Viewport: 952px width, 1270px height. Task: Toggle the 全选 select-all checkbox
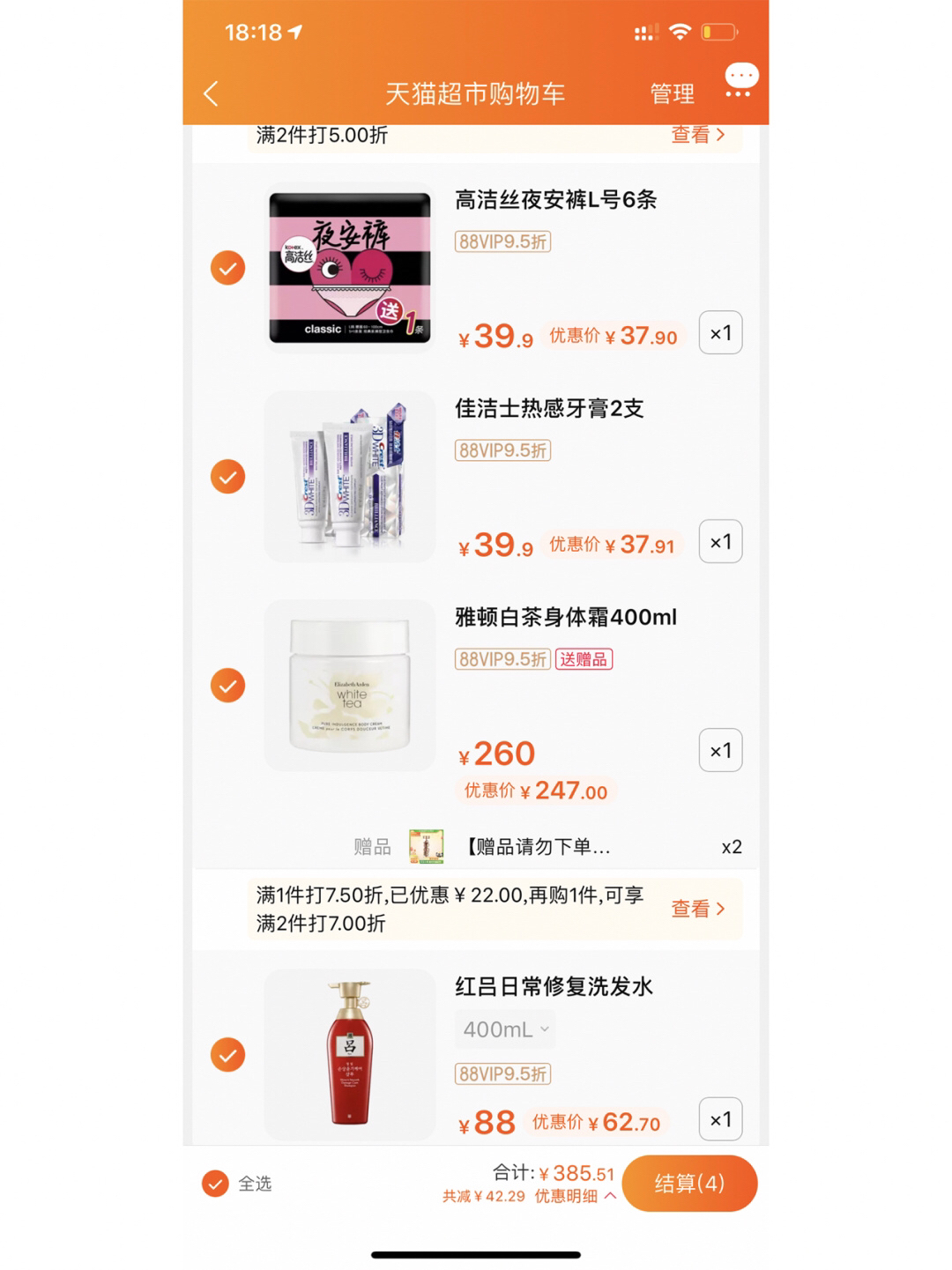[x=216, y=1184]
